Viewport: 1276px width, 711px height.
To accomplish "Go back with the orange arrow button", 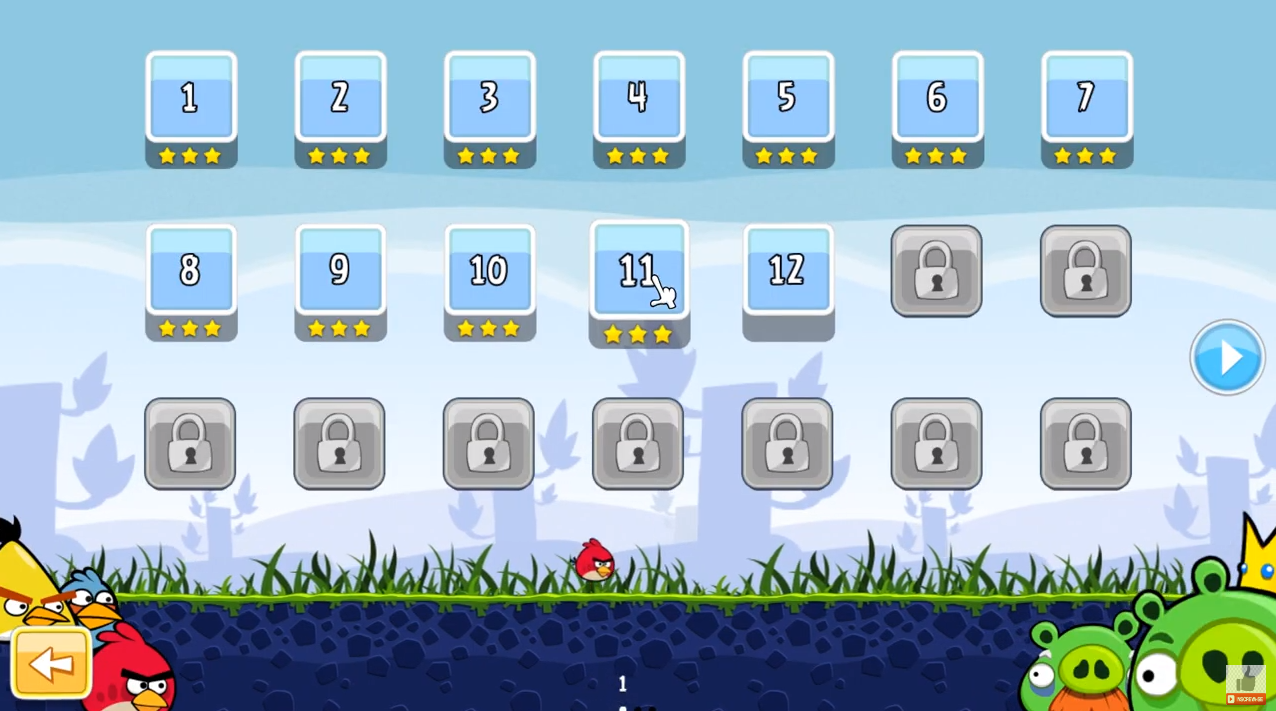I will (52, 663).
